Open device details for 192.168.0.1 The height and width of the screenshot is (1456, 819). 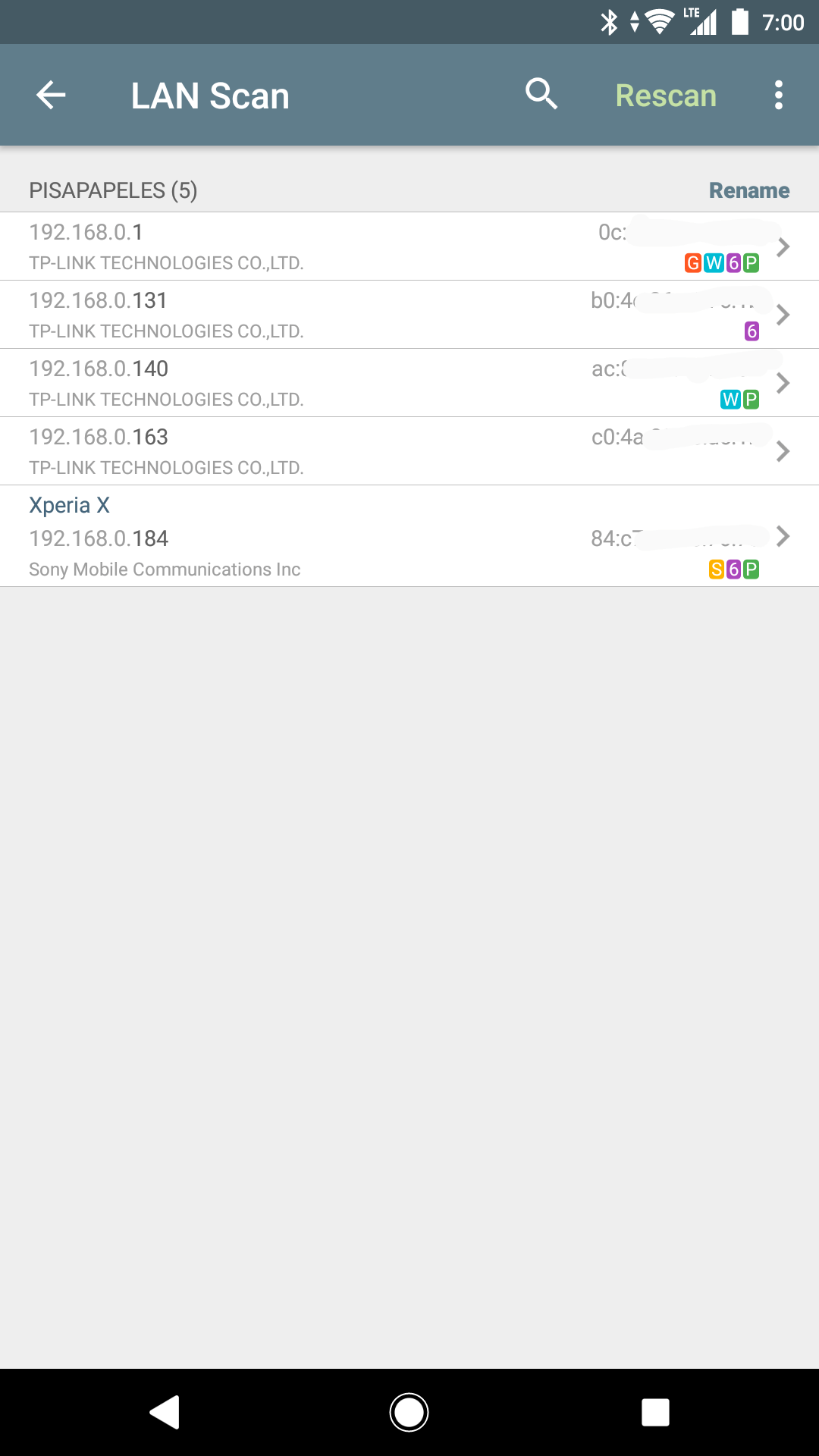409,246
